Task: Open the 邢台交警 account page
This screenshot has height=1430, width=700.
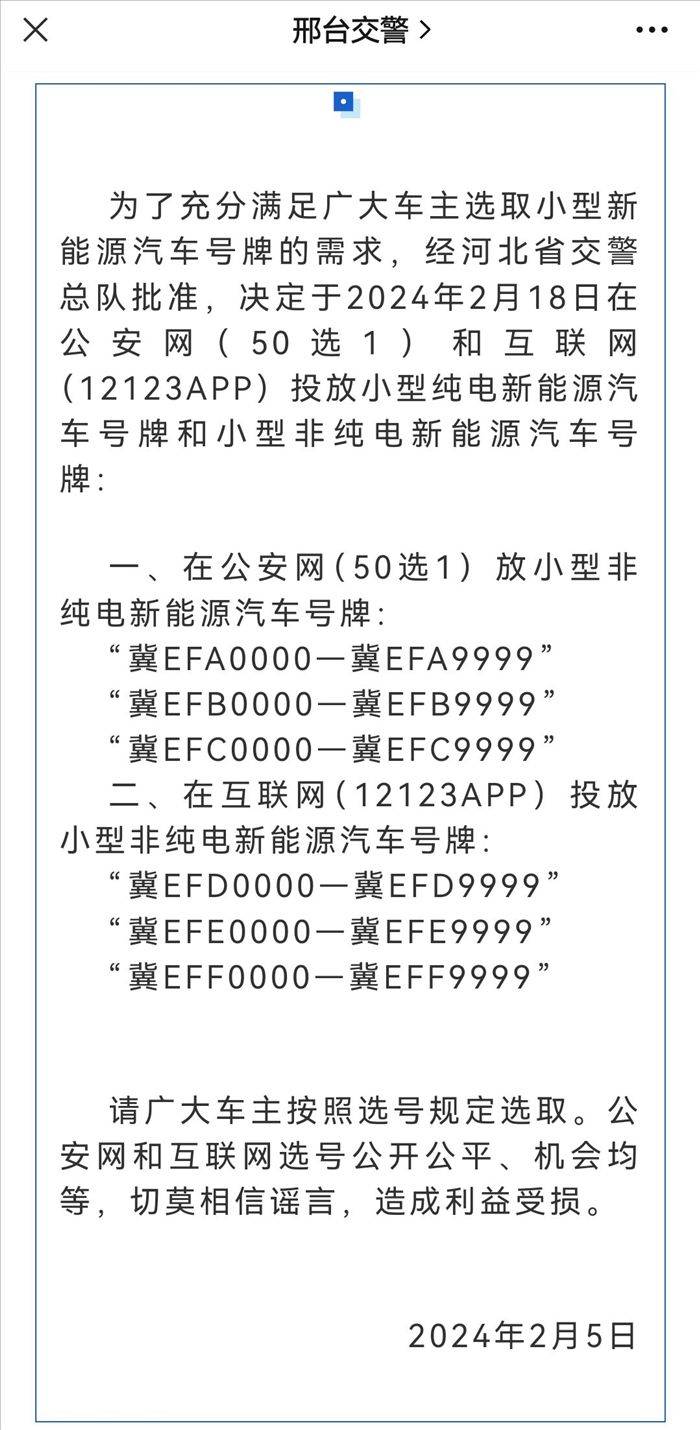Action: point(361,30)
